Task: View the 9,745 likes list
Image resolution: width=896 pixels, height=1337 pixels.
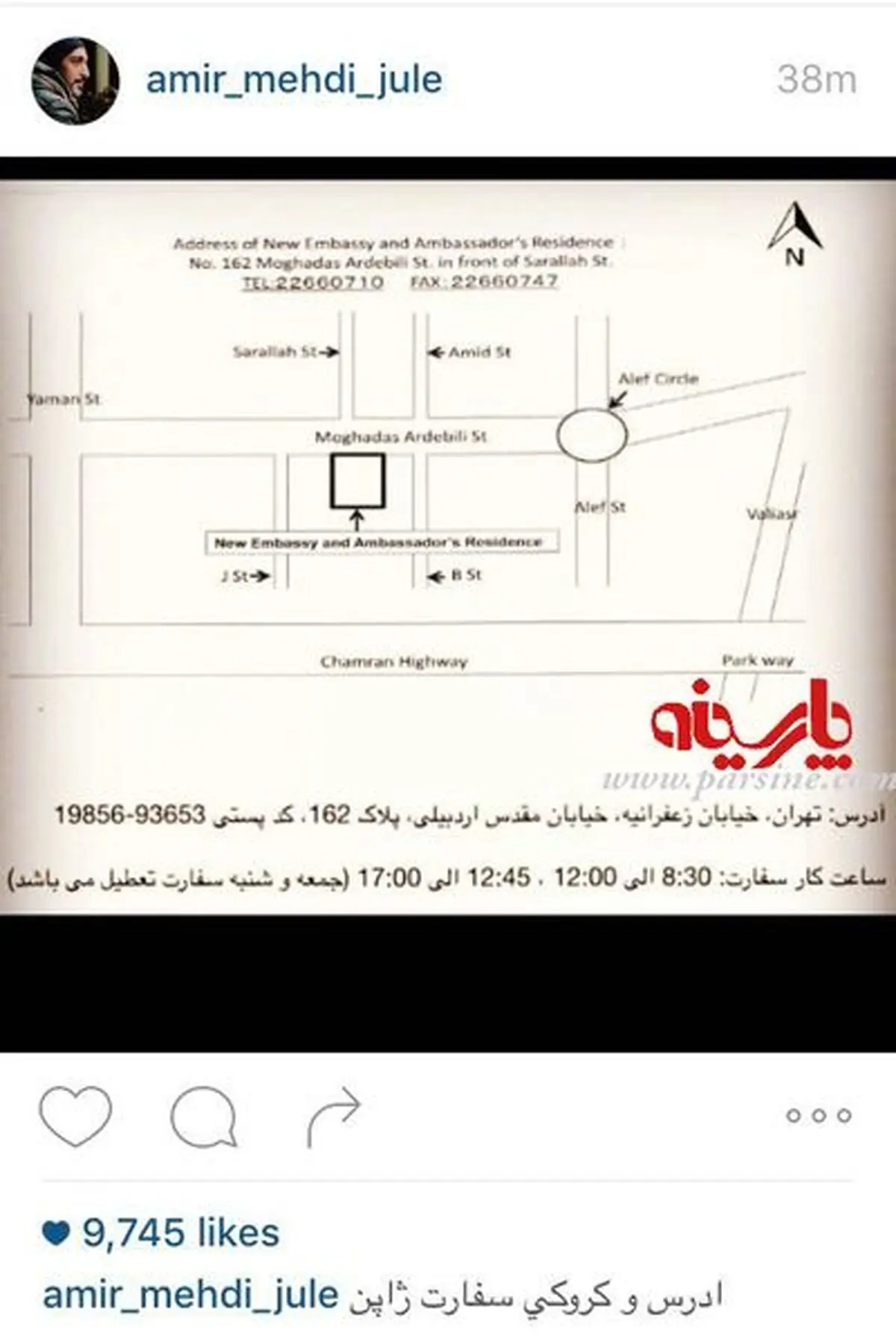Action: [161, 1233]
